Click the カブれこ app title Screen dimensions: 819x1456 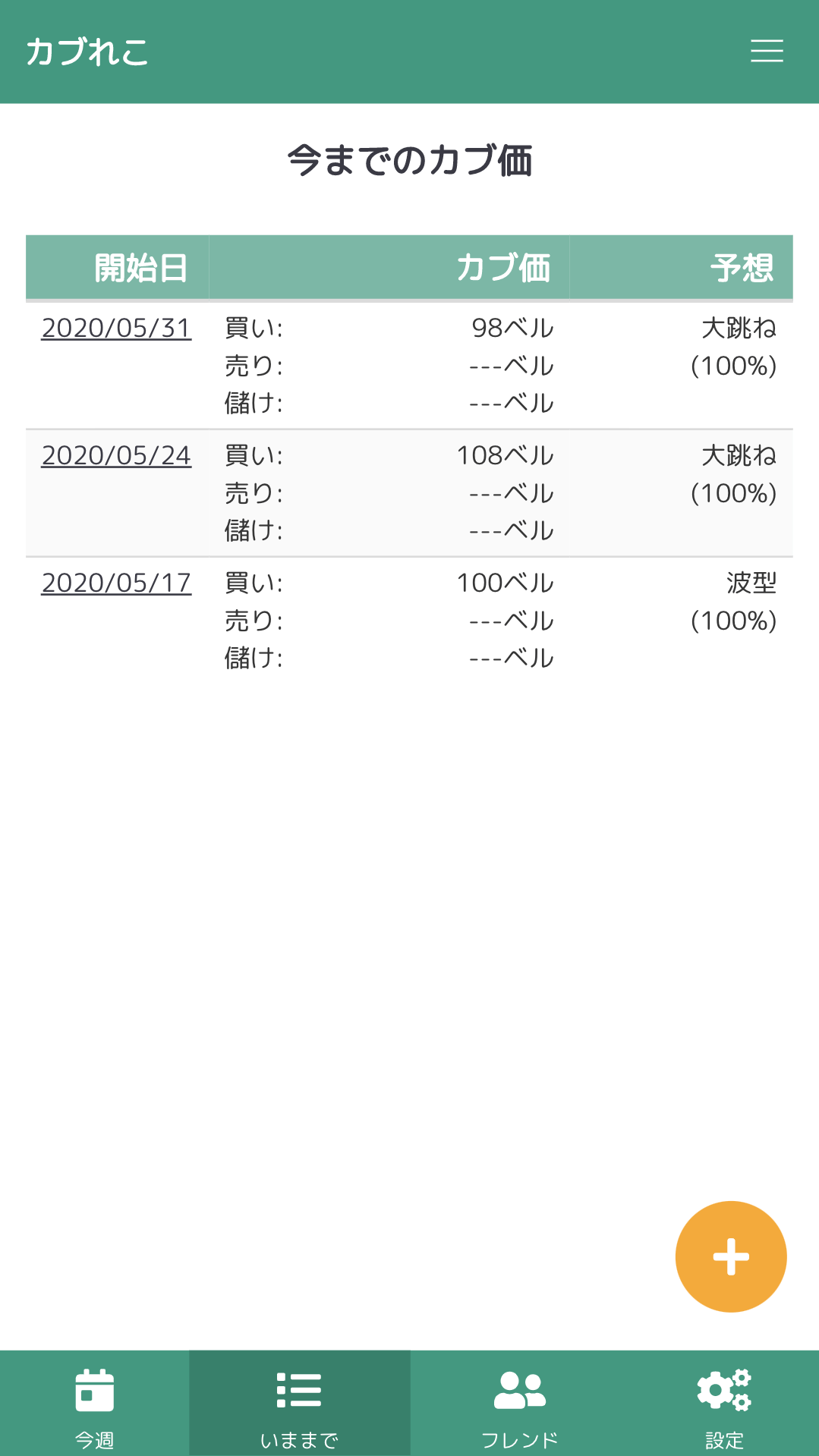(87, 51)
